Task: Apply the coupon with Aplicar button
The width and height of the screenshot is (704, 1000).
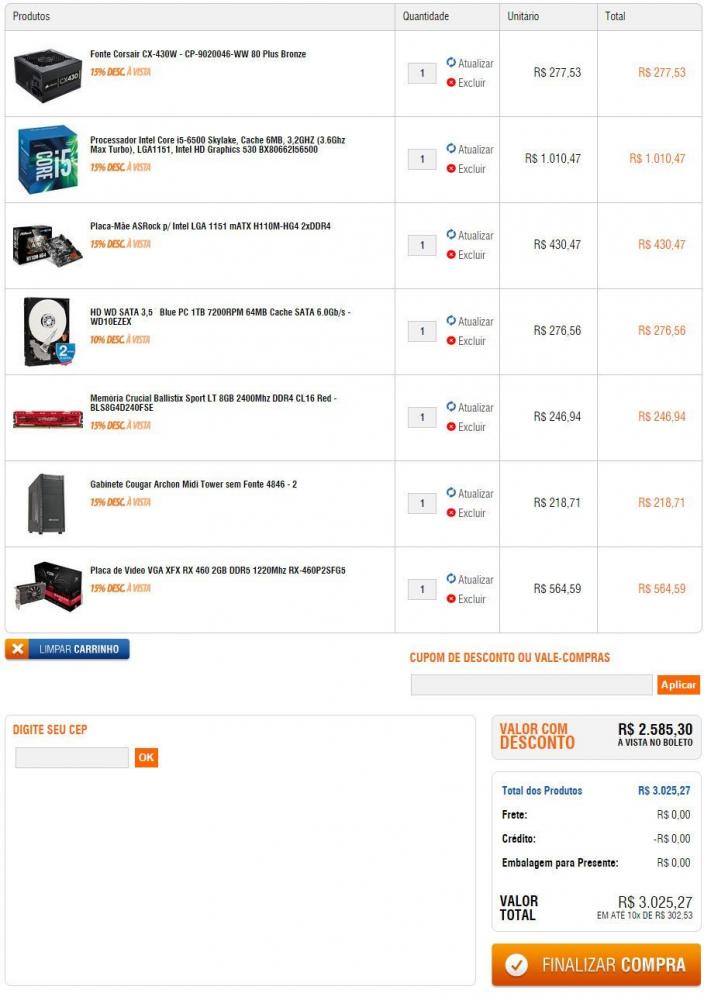Action: click(678, 685)
